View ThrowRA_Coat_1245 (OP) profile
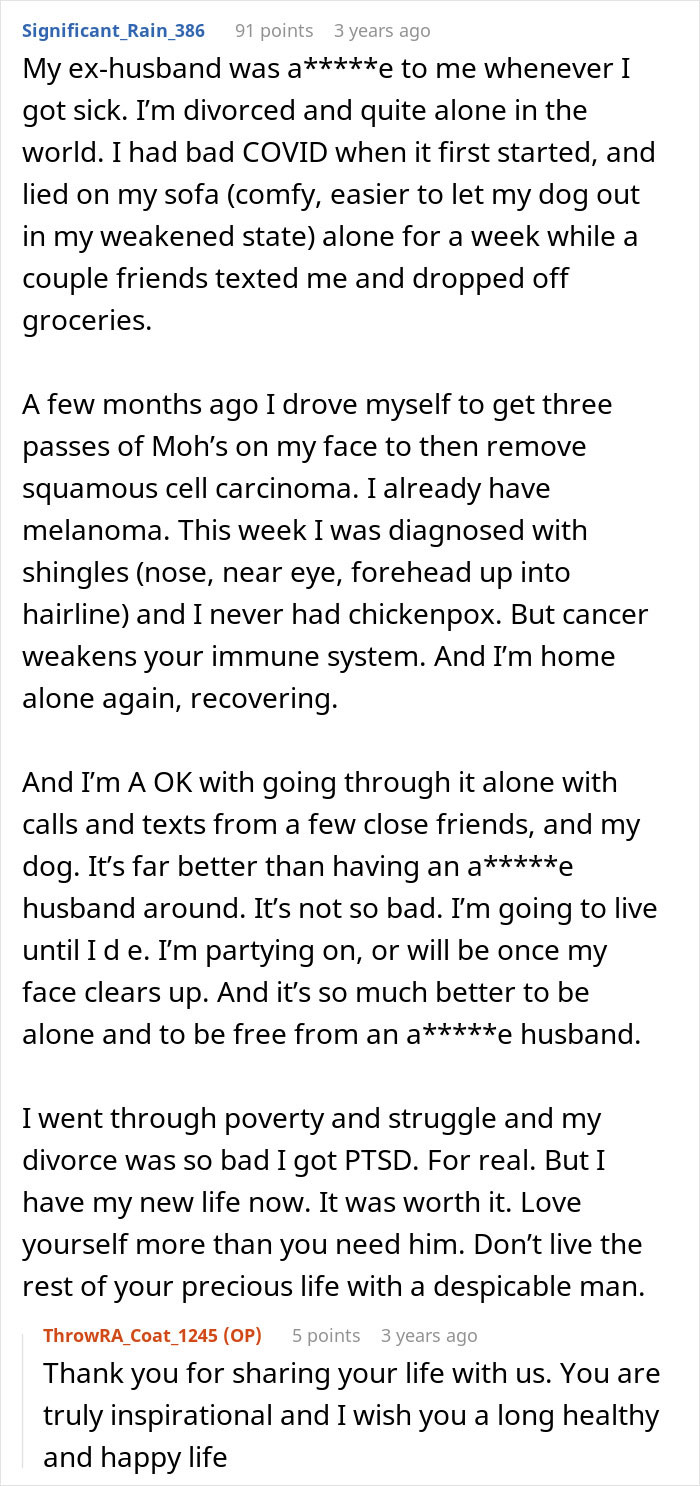Image resolution: width=700 pixels, height=1486 pixels. (152, 1335)
